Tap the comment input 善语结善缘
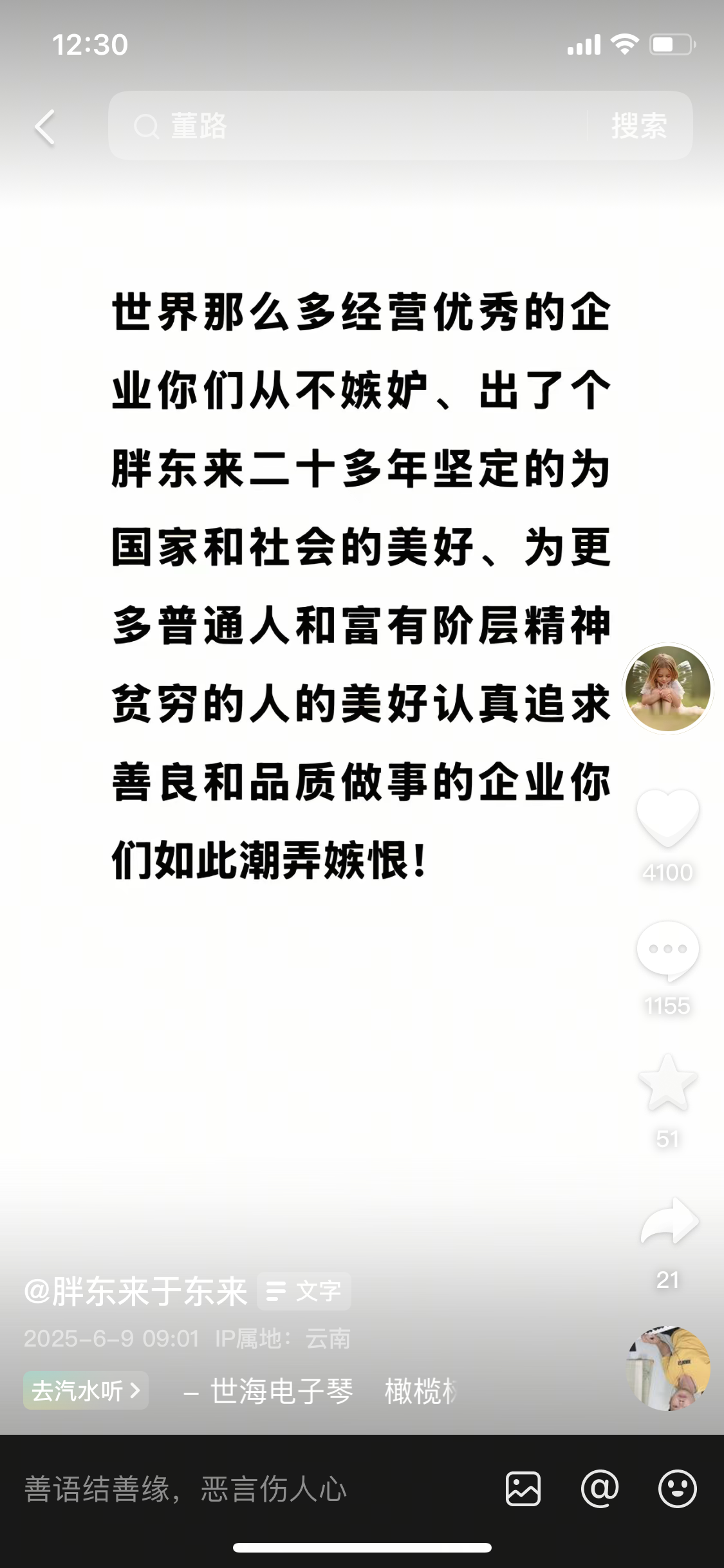The image size is (724, 1568). (185, 1489)
